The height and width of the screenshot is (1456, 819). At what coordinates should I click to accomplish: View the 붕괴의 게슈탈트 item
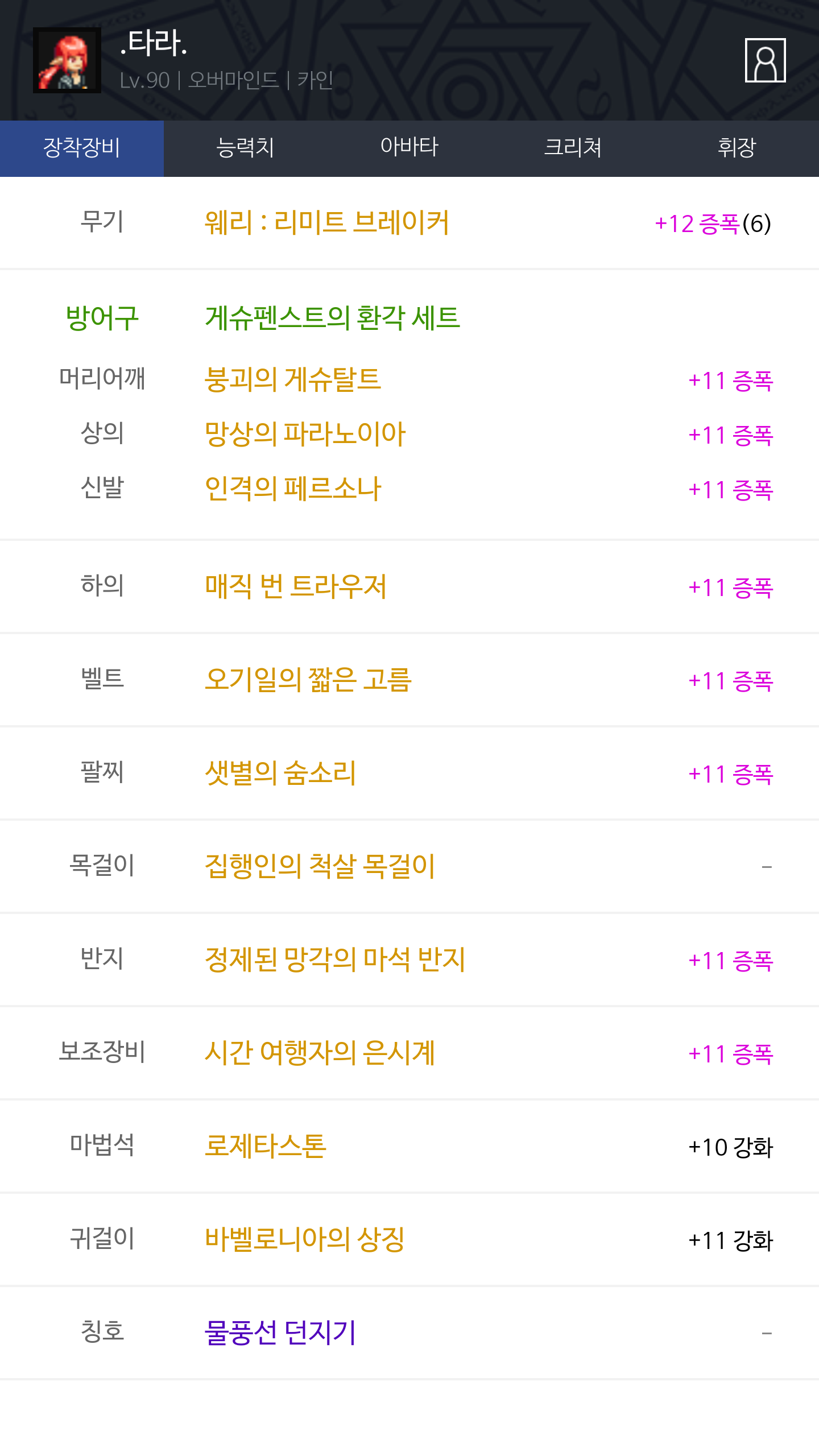click(293, 379)
